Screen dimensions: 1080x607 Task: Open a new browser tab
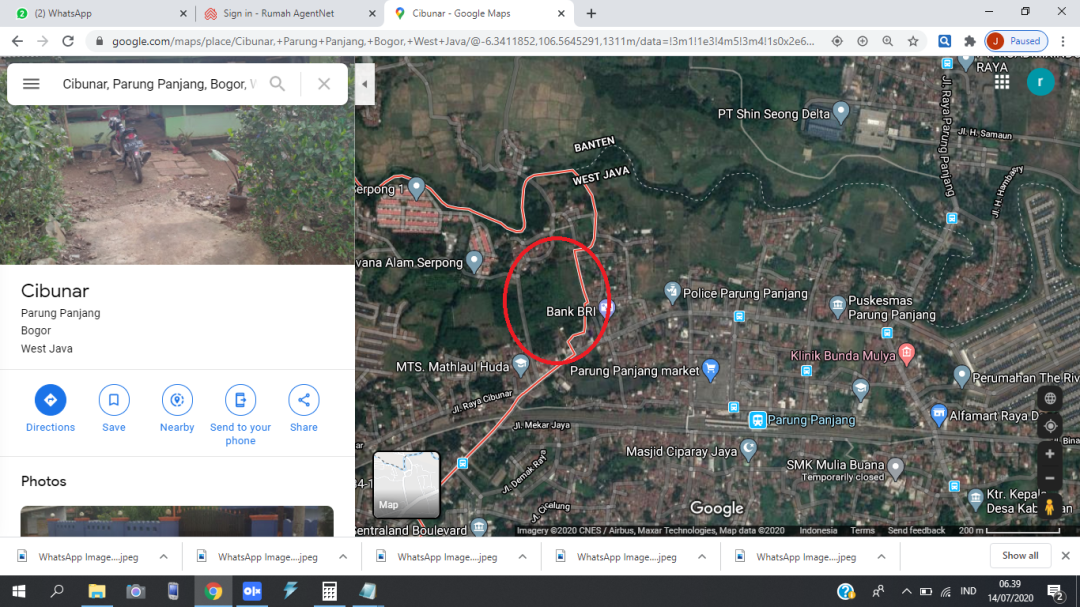click(591, 14)
